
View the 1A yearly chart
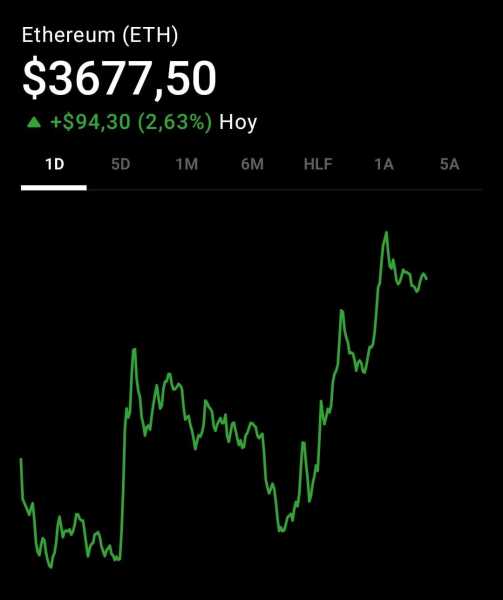384,165
